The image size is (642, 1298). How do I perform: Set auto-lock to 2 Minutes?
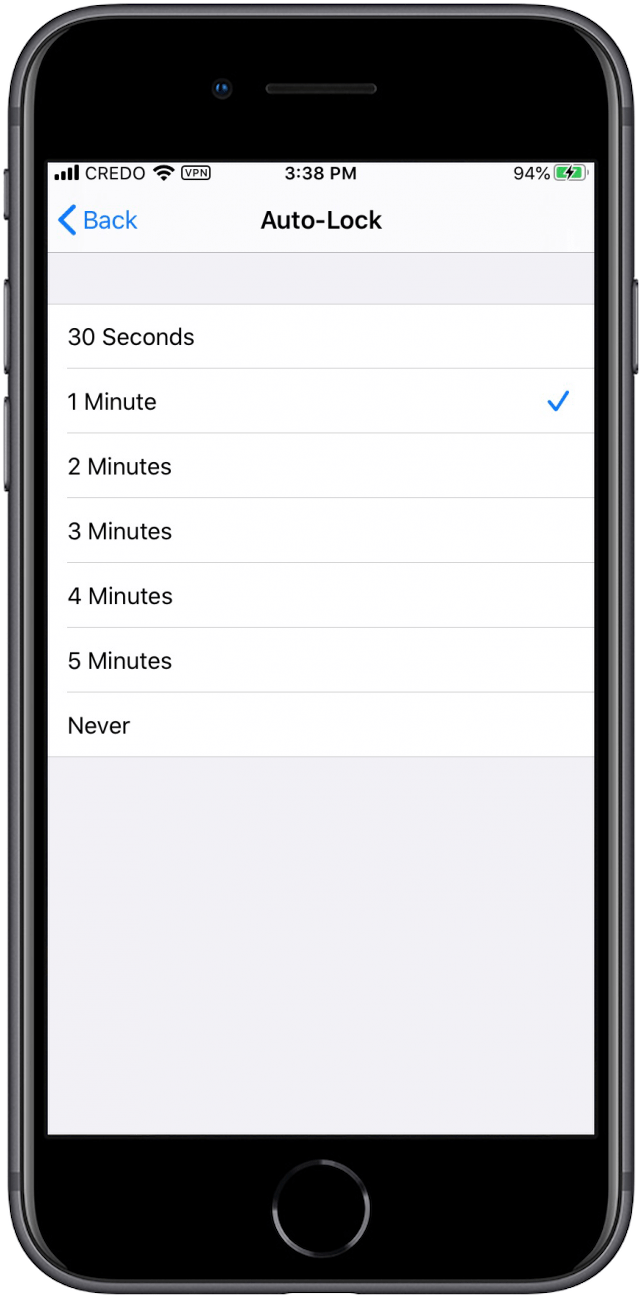(321, 466)
